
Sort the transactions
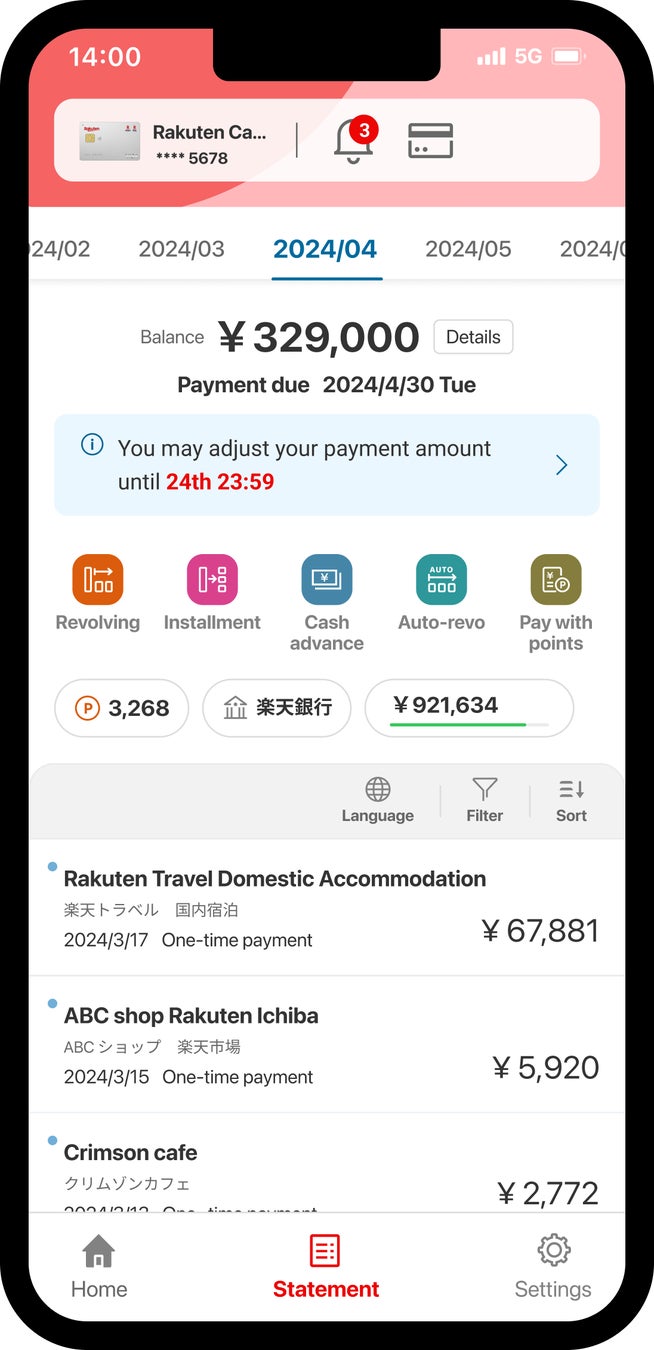click(x=571, y=800)
